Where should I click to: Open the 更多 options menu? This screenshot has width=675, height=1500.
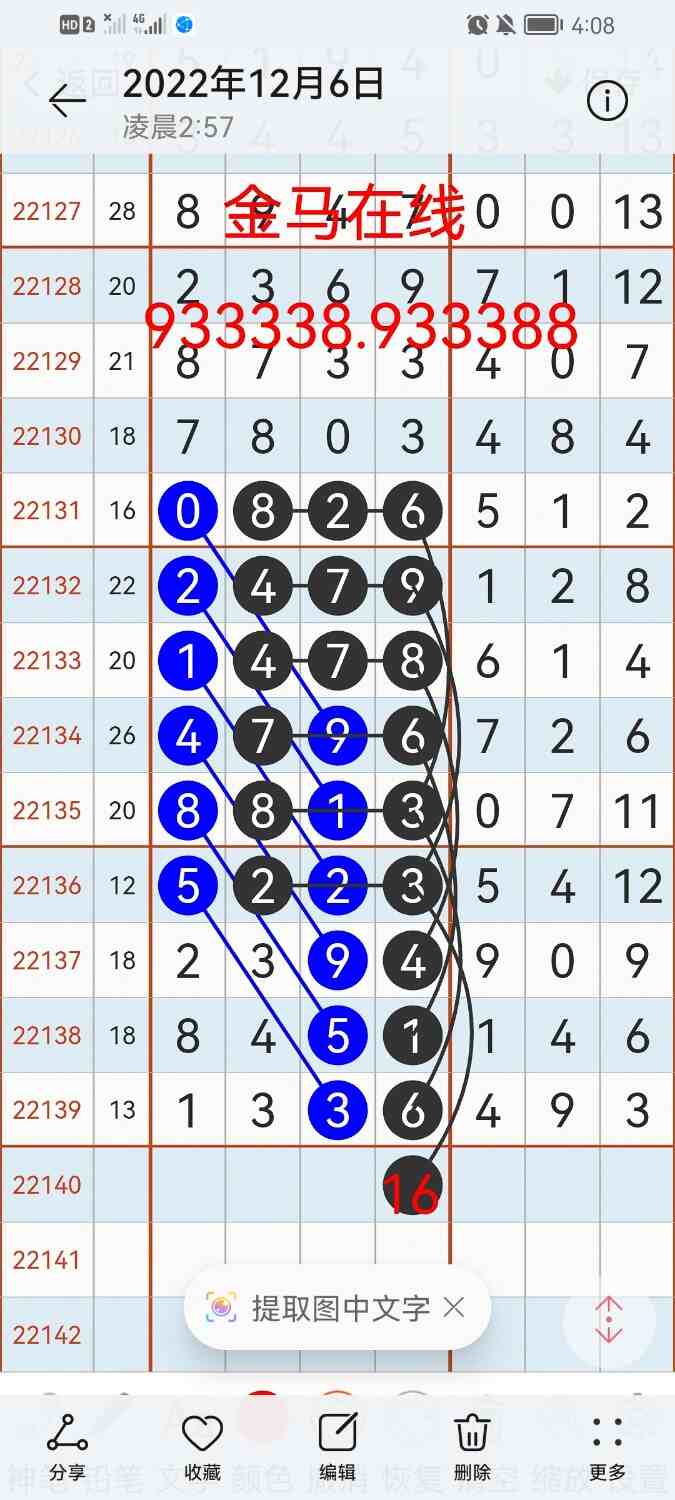pyautogui.click(x=607, y=1445)
